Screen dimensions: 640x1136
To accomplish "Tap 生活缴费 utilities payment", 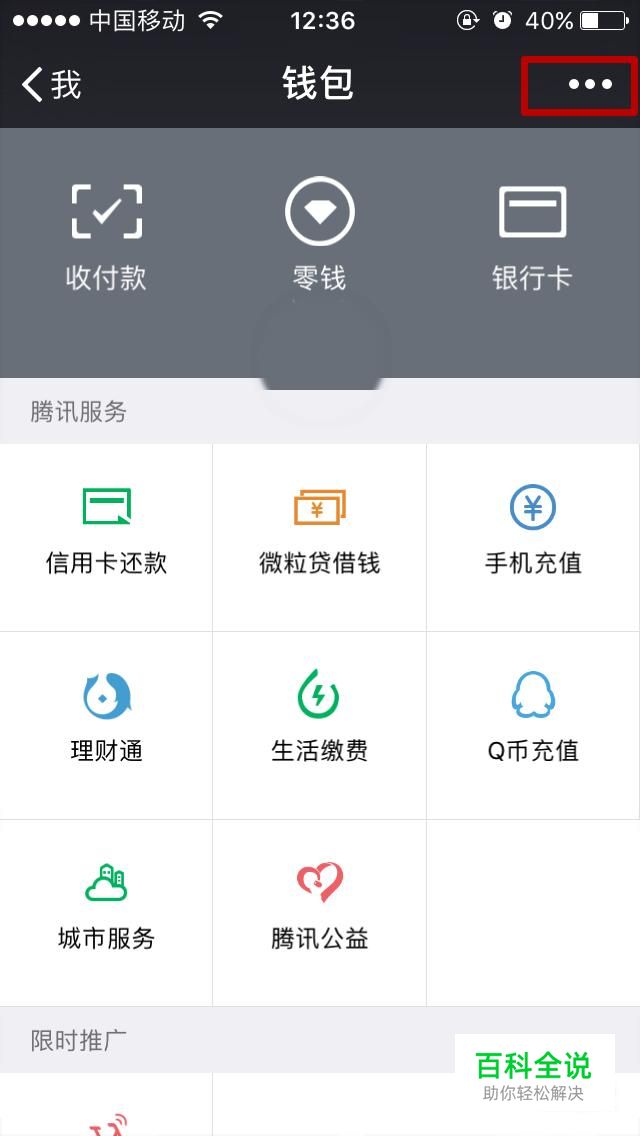I will coord(320,725).
